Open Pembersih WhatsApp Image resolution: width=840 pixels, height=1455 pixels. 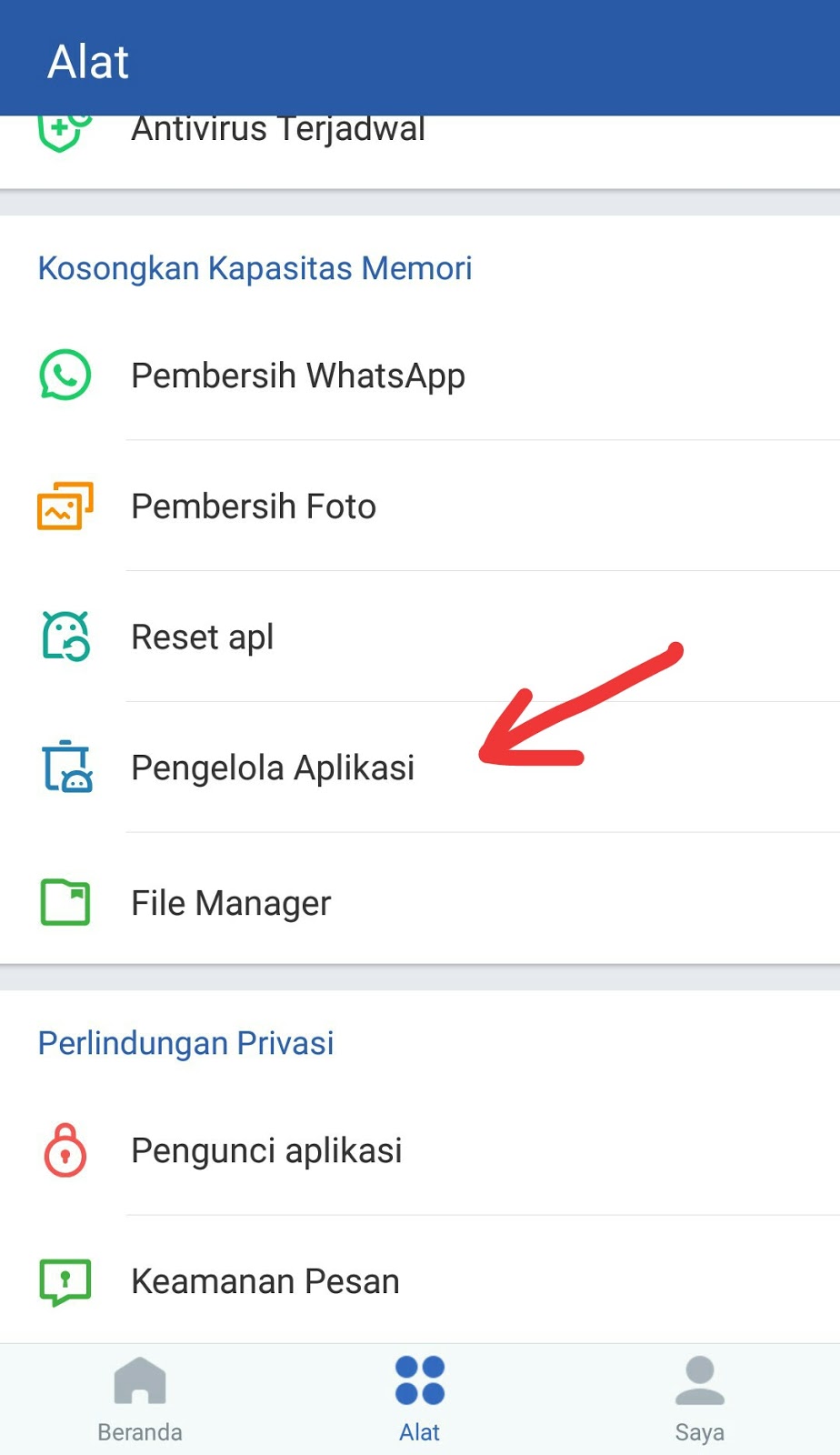(x=297, y=376)
